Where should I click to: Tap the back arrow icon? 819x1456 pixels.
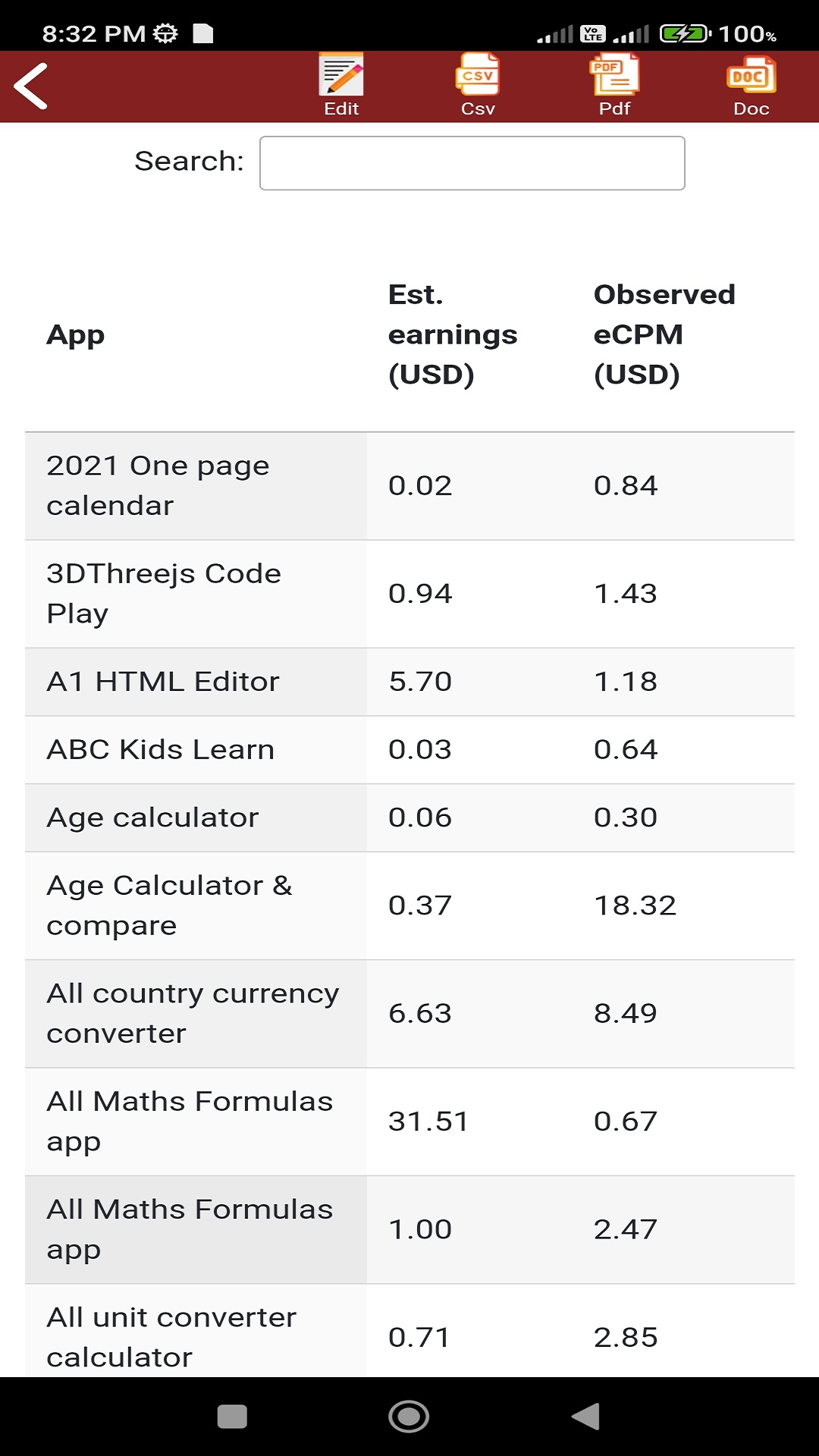(32, 85)
